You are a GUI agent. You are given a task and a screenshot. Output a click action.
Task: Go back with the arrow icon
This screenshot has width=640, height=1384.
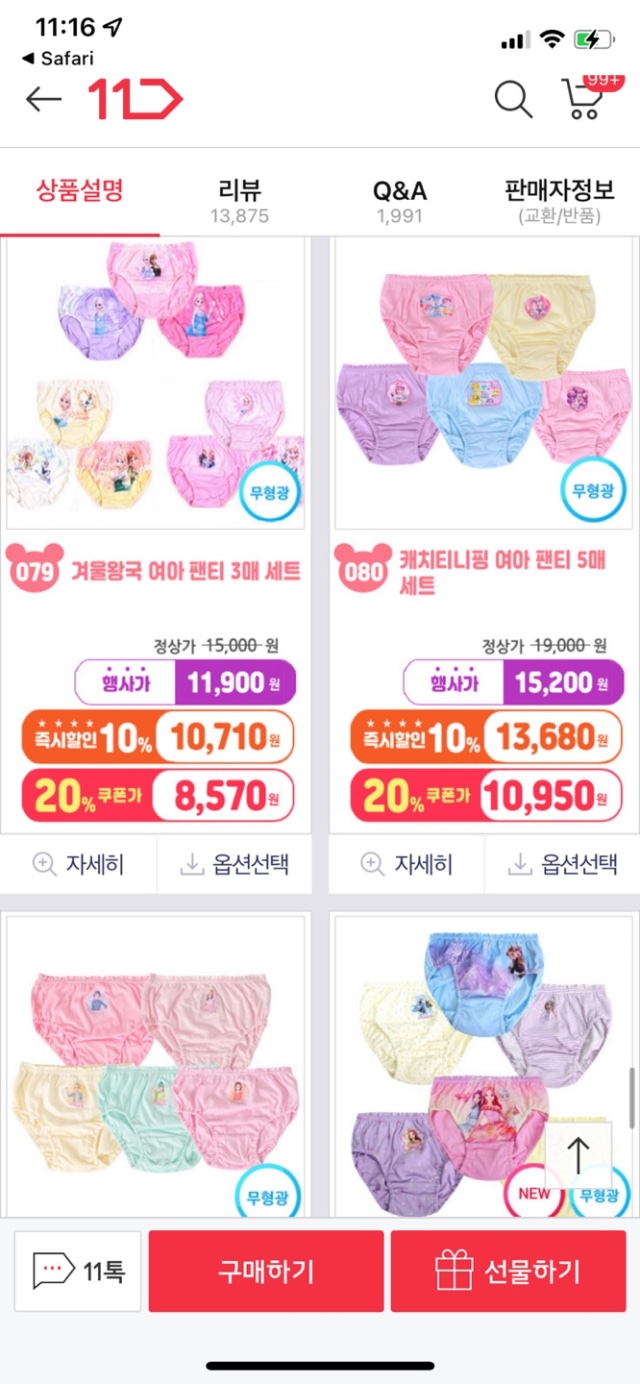tap(43, 99)
